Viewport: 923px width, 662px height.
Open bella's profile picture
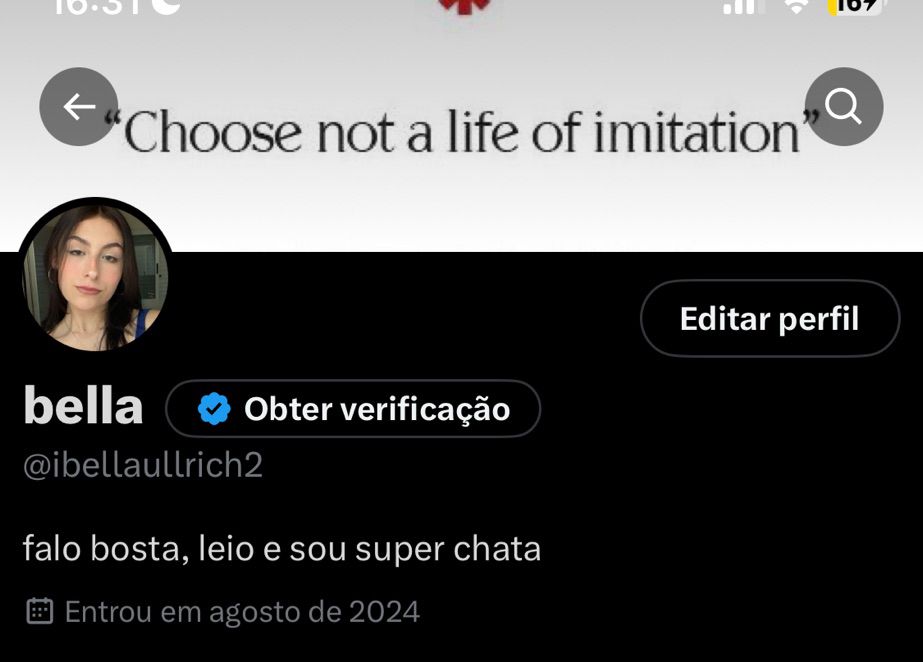coord(95,277)
